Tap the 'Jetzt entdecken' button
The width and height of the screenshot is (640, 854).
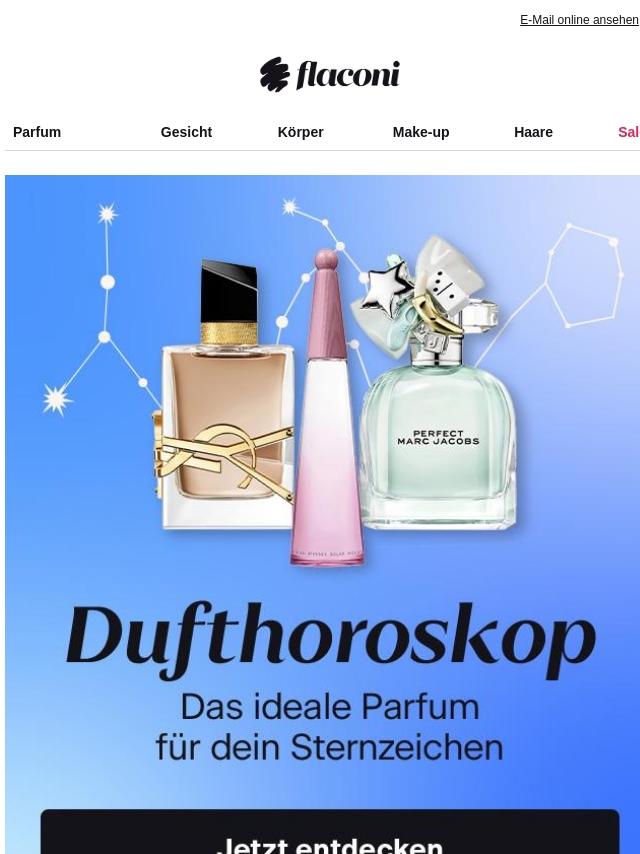pos(329,838)
